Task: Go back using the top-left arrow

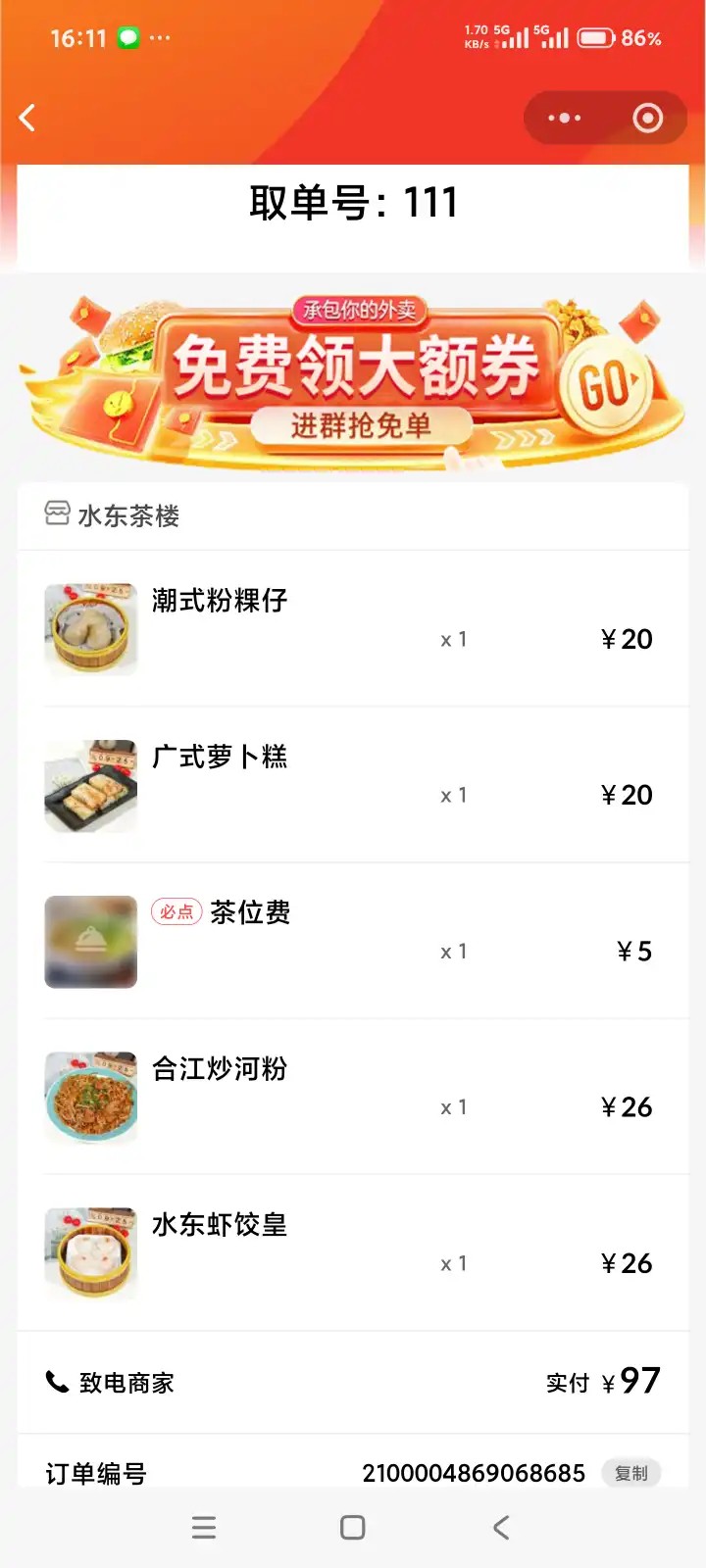Action: (x=27, y=119)
